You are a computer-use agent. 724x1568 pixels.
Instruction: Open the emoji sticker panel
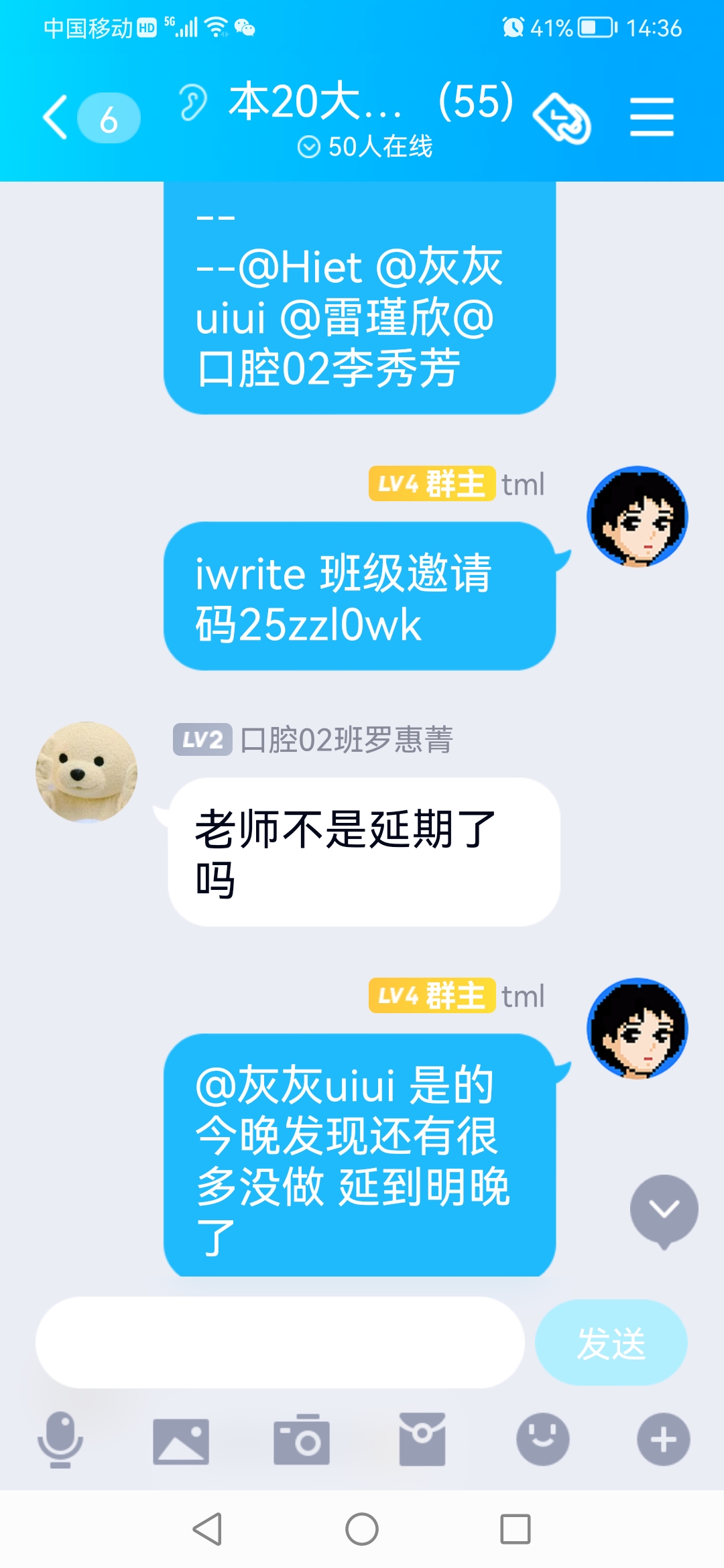(x=543, y=1439)
